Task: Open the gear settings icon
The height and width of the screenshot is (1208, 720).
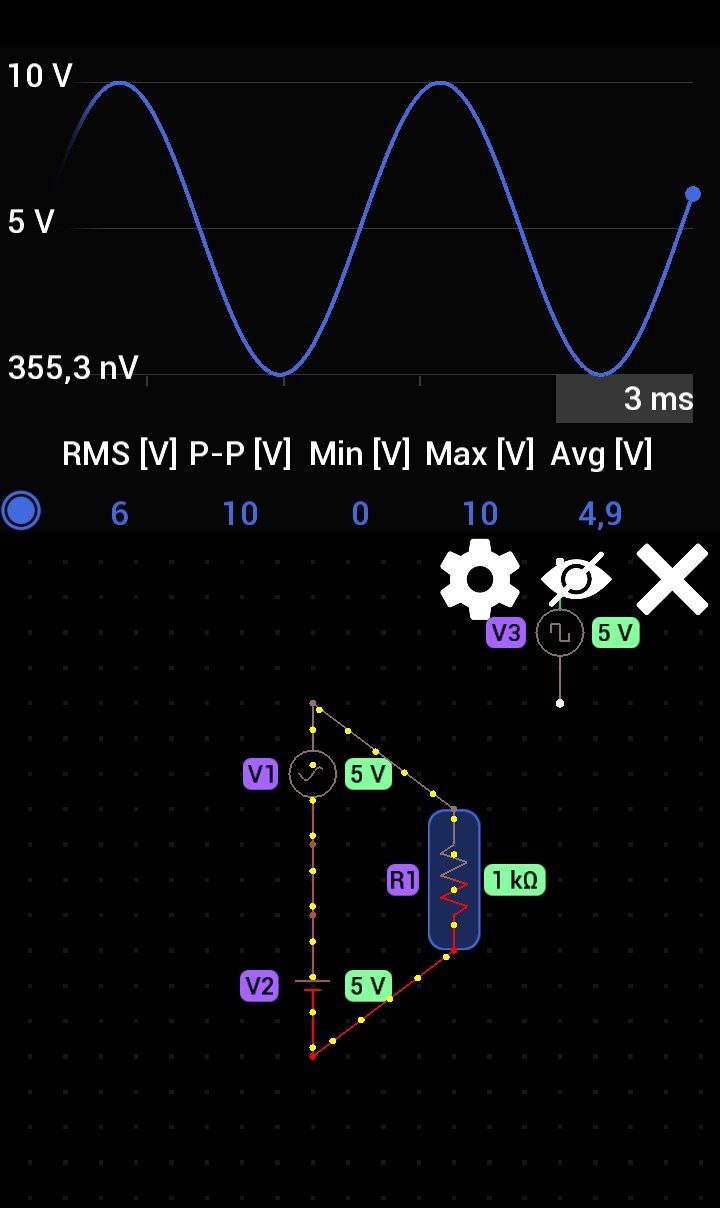Action: [480, 579]
